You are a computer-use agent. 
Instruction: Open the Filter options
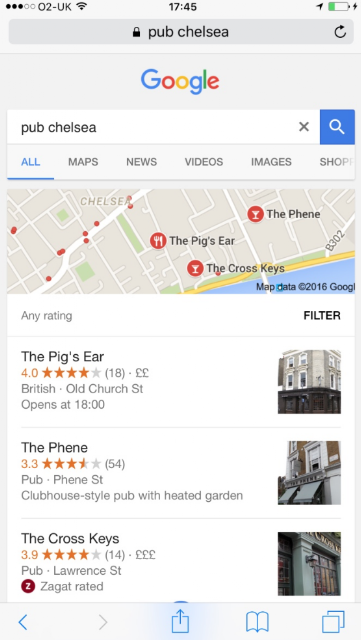tap(322, 316)
